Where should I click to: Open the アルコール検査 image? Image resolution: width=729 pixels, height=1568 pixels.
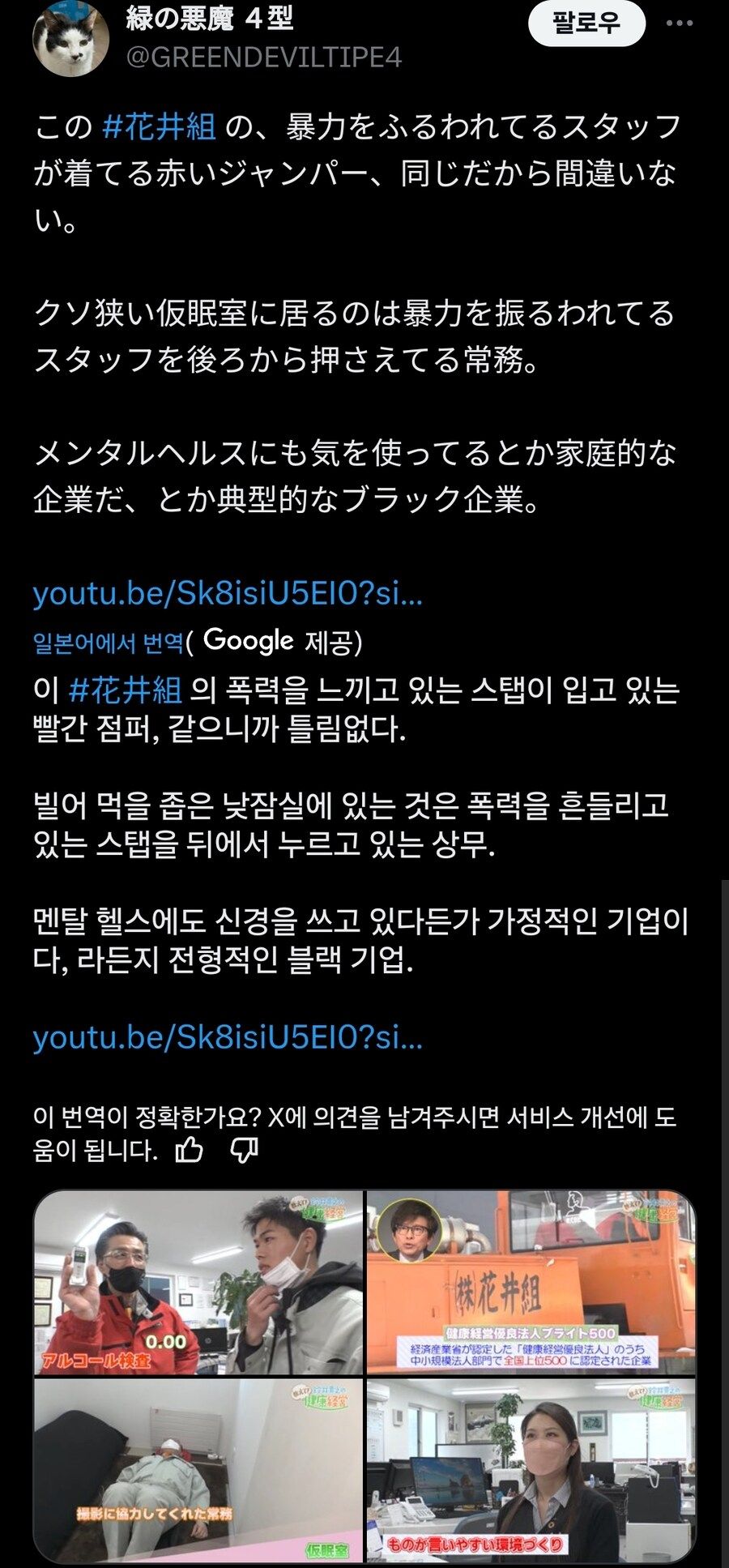point(198,1283)
